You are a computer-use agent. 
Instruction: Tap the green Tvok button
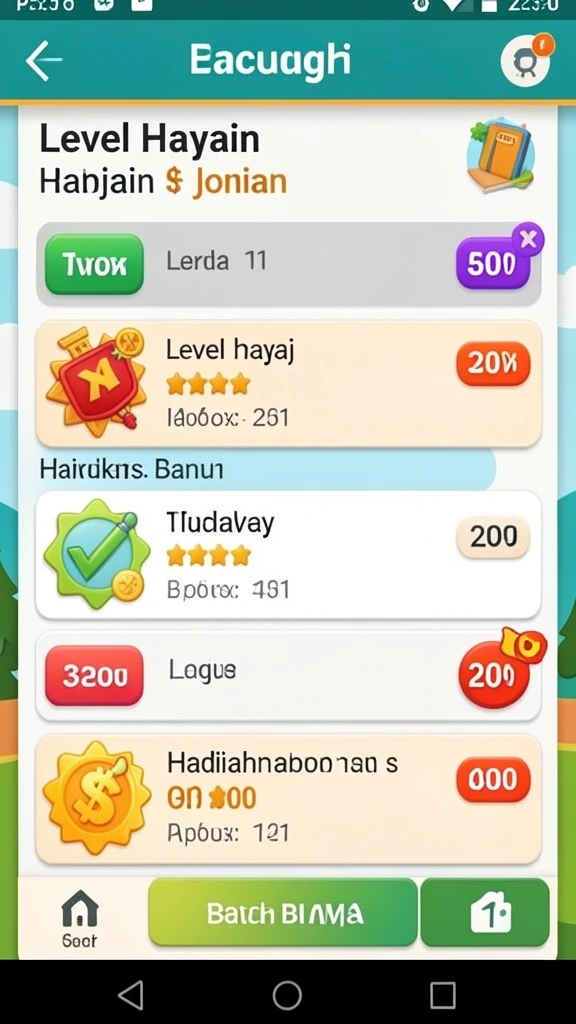(x=94, y=264)
